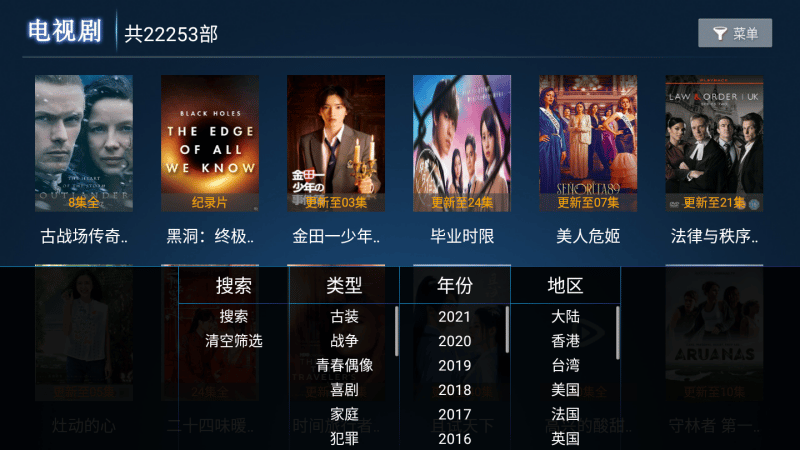
Task: Open the 美人危姬 series card
Action: tap(588, 143)
